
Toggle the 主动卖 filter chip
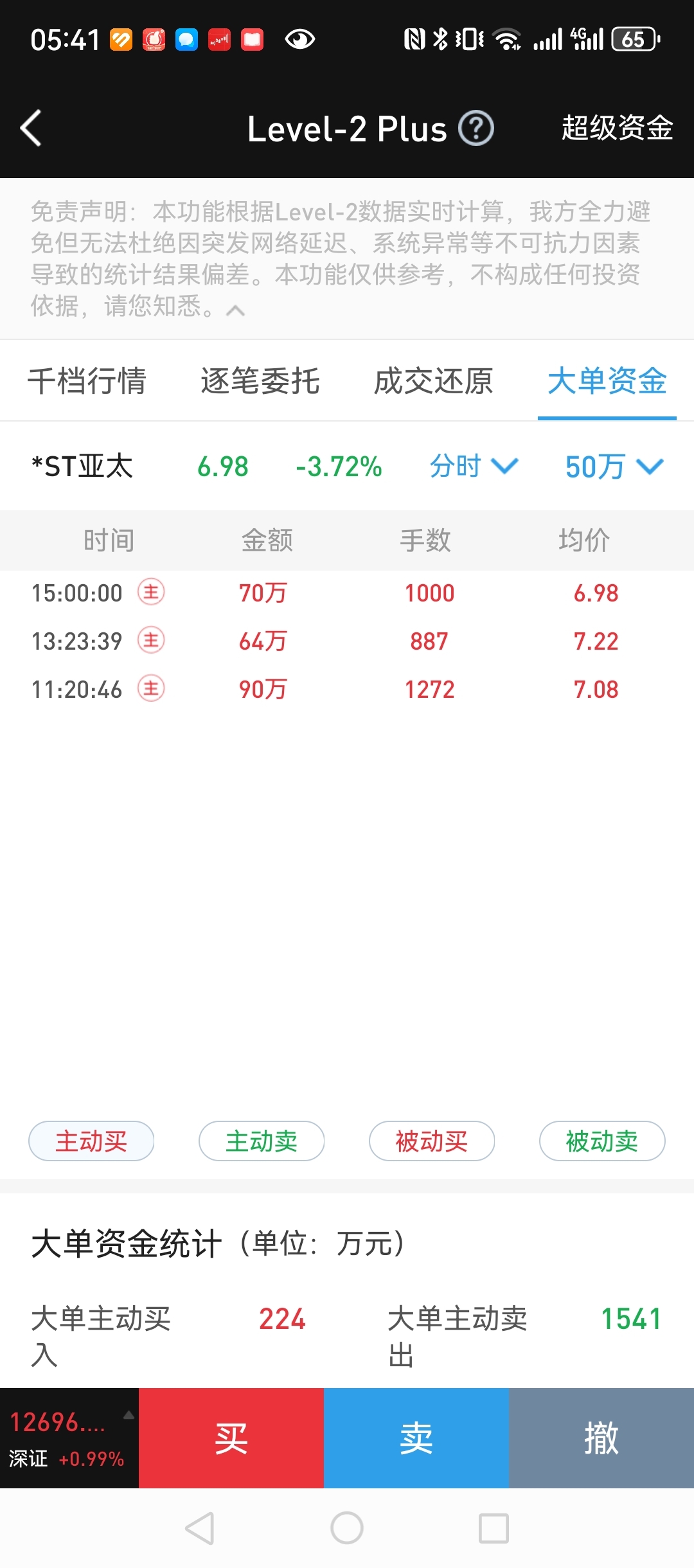point(262,1141)
